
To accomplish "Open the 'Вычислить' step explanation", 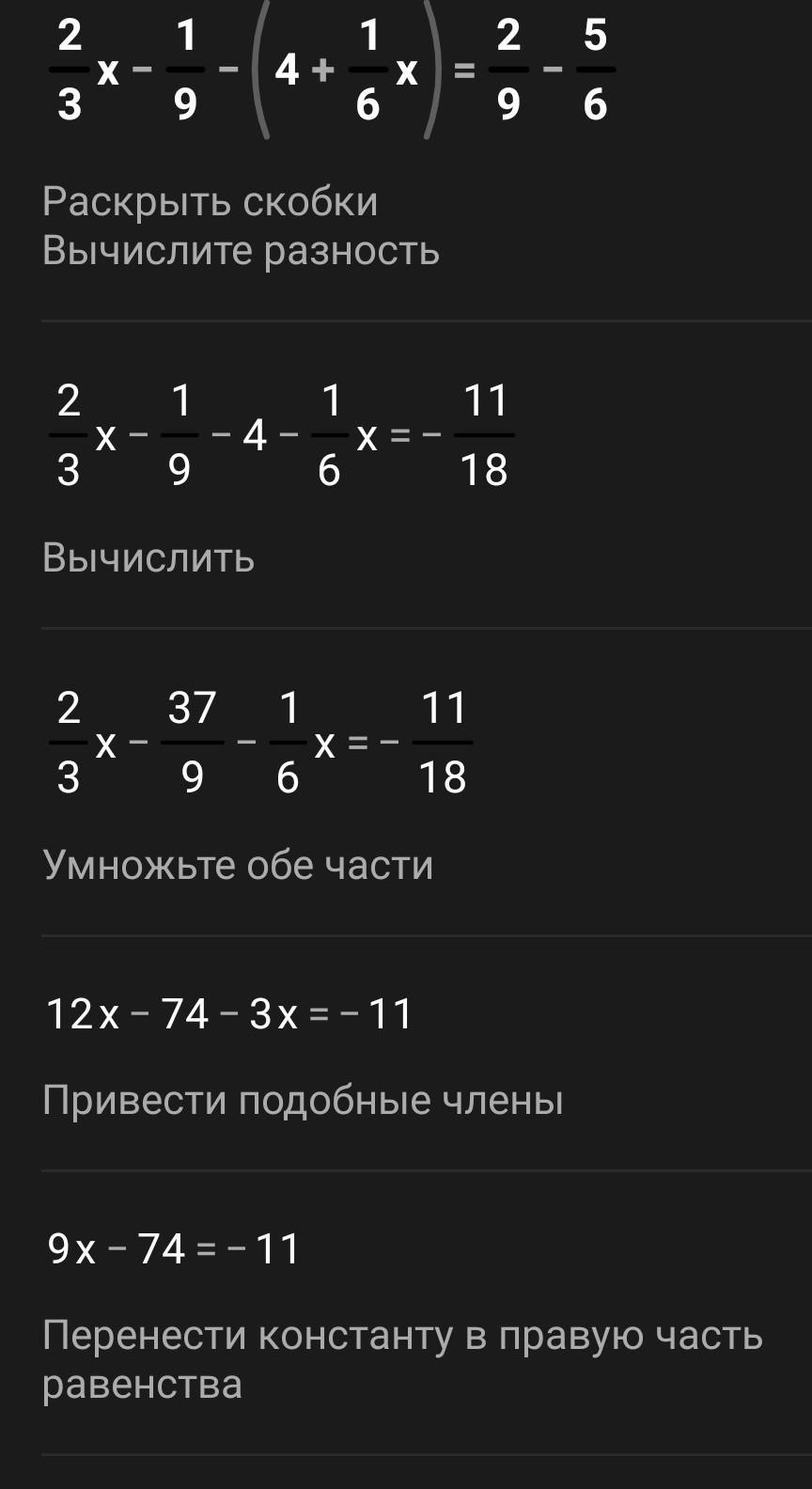I will pyautogui.click(x=148, y=558).
